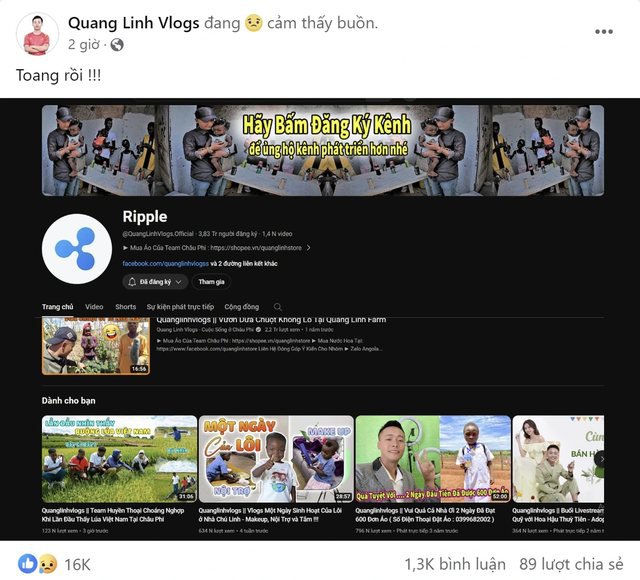
Task: Open Quang Linh Vlogs page name link
Action: click(x=134, y=23)
